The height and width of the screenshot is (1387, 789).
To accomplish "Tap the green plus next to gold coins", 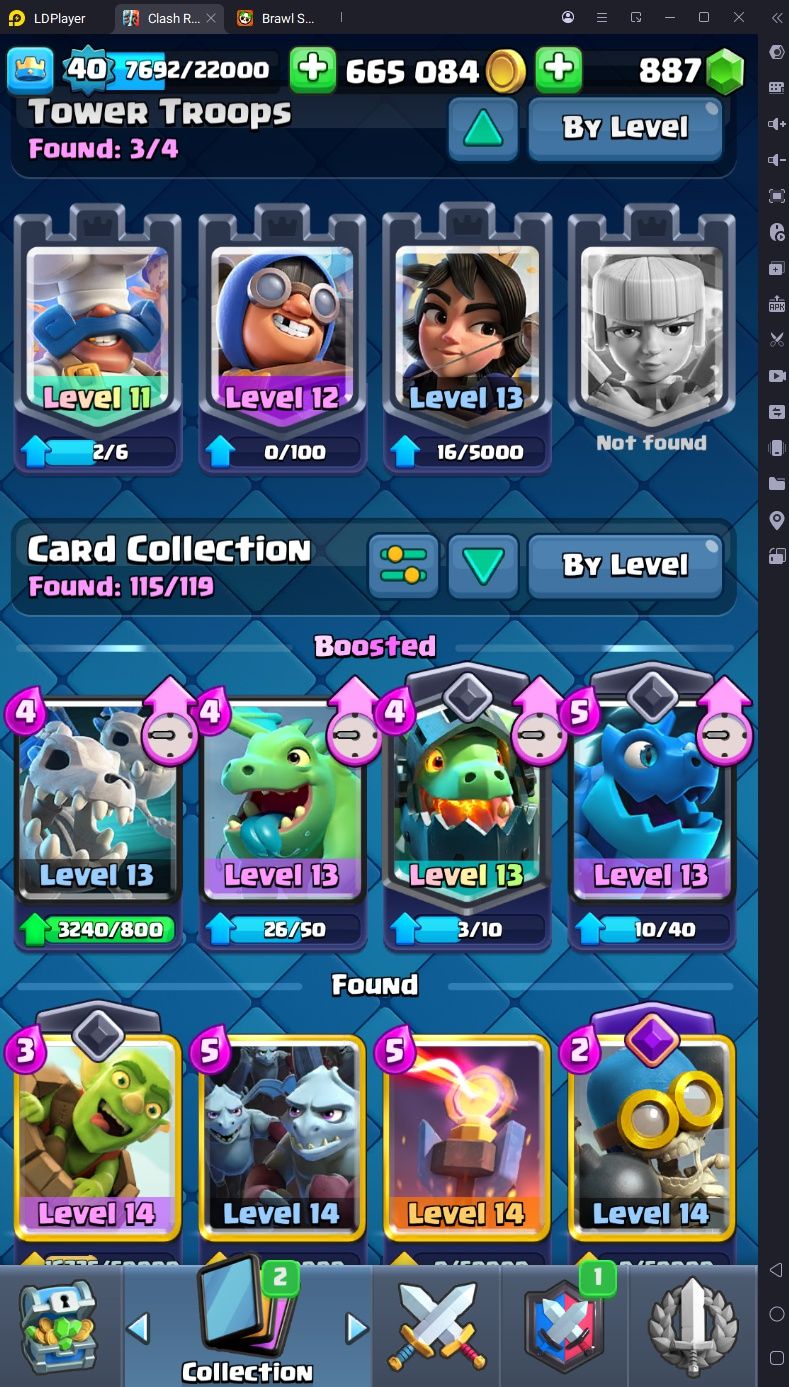I will [x=313, y=69].
